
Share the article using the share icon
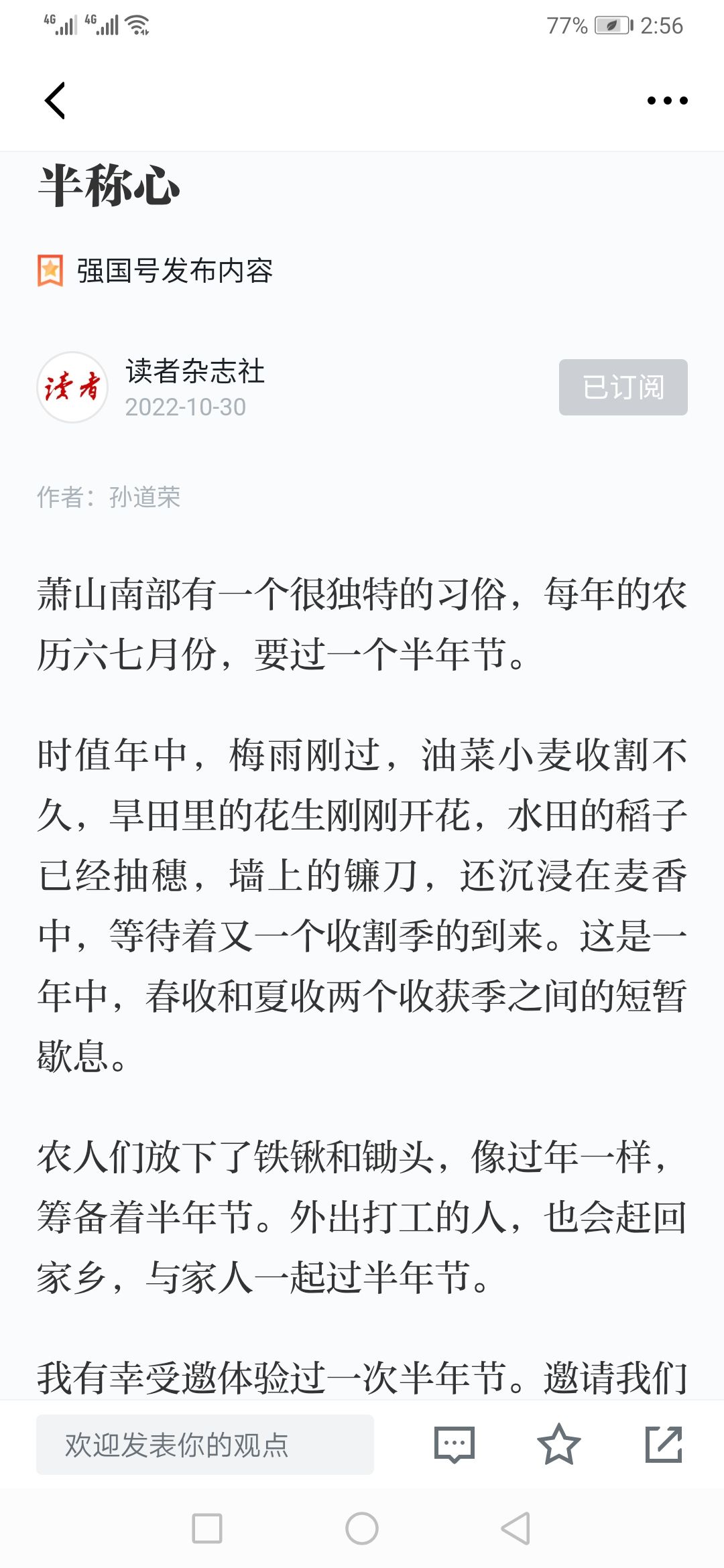(x=664, y=1444)
